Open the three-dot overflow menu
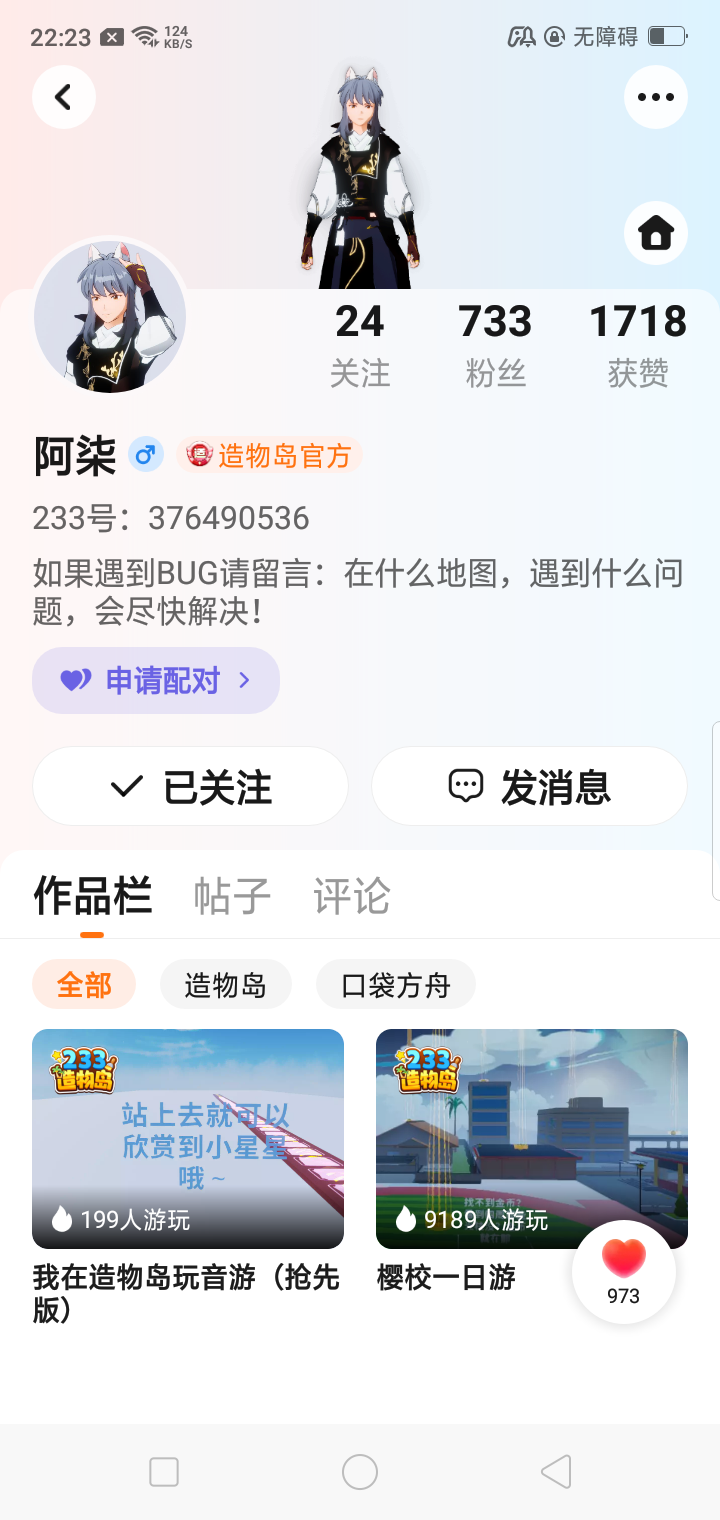The width and height of the screenshot is (720, 1520). tap(655, 97)
